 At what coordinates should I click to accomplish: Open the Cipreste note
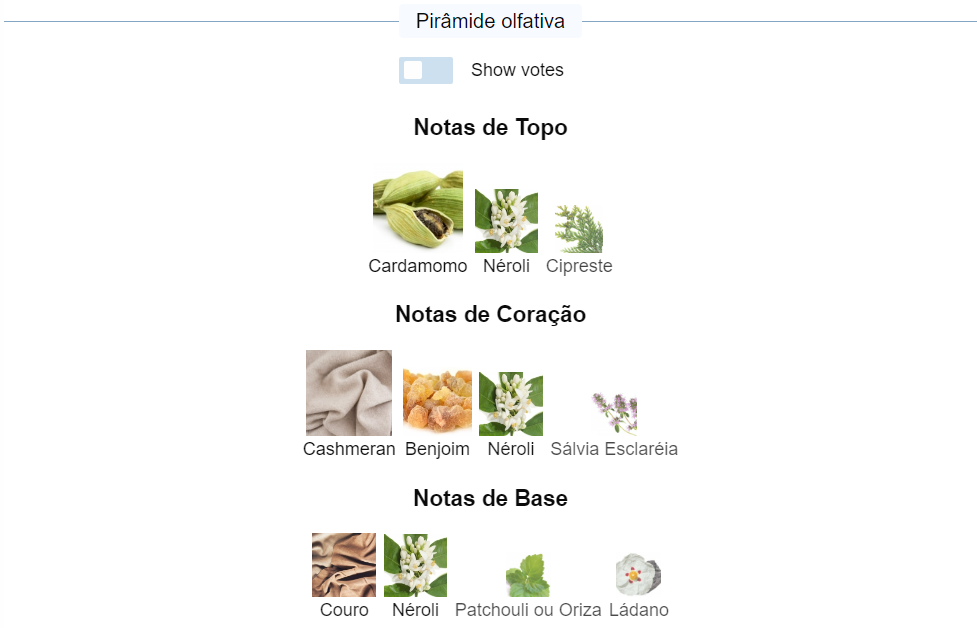coord(578,229)
